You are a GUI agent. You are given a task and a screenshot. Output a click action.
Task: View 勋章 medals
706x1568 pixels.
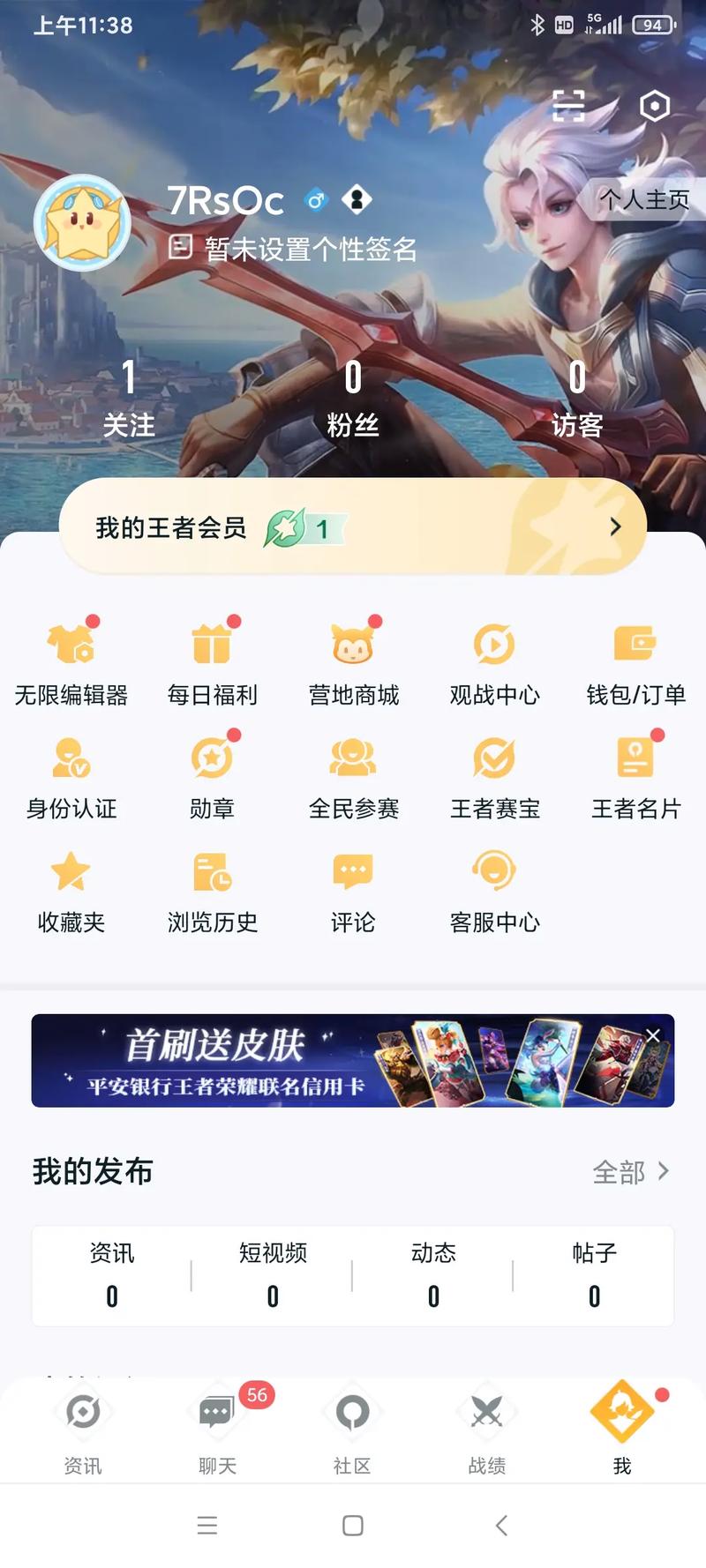pyautogui.click(x=212, y=777)
